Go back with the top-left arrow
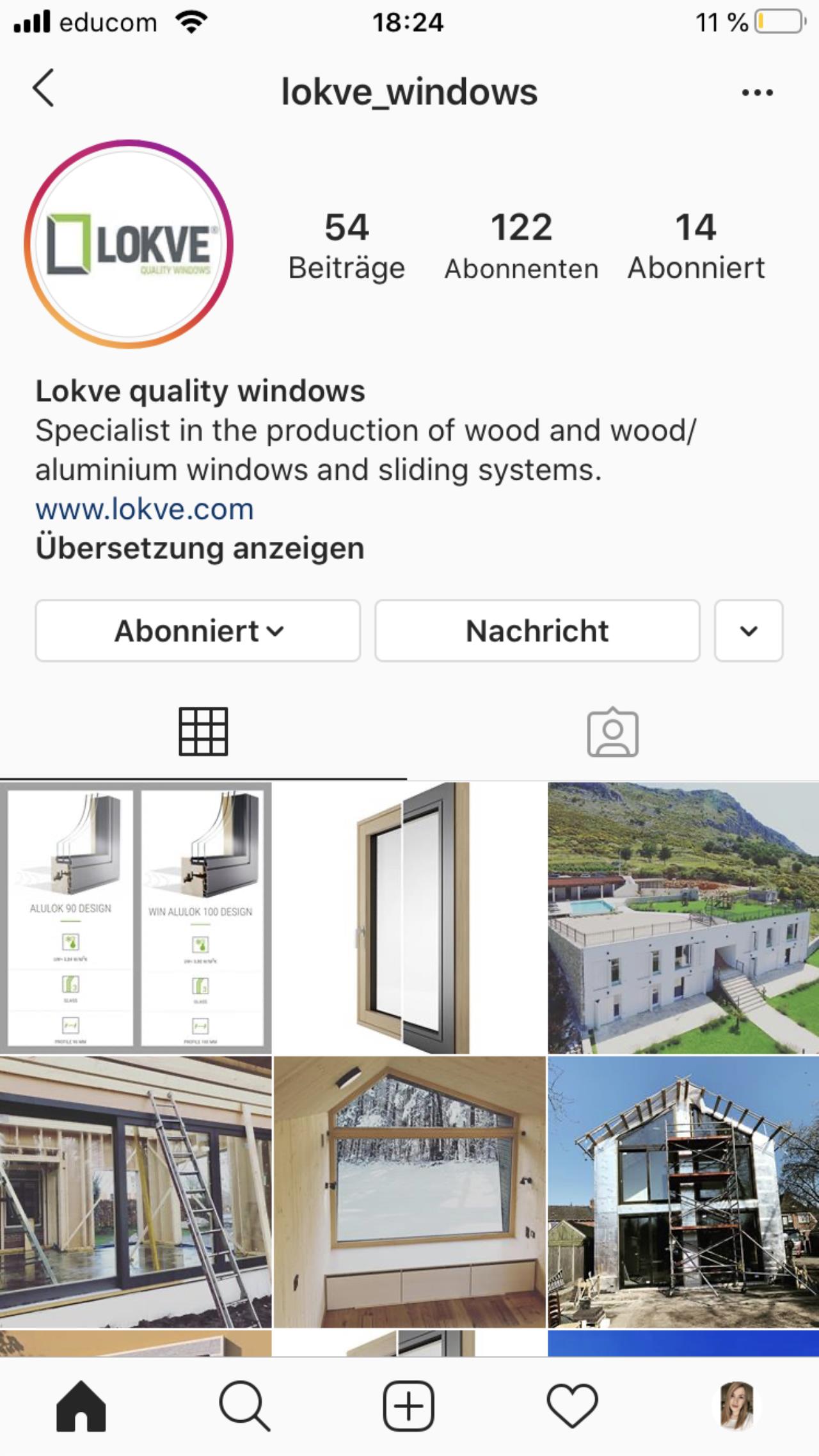Screen dimensions: 819x1456 [44, 88]
